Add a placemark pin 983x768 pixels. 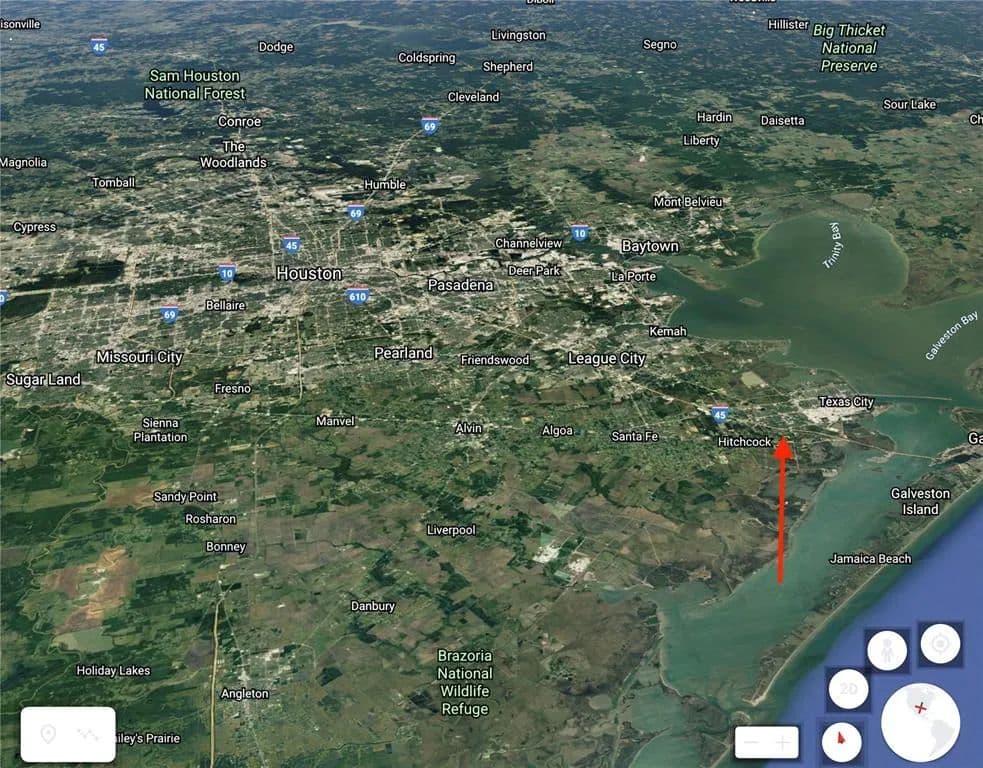(x=47, y=735)
